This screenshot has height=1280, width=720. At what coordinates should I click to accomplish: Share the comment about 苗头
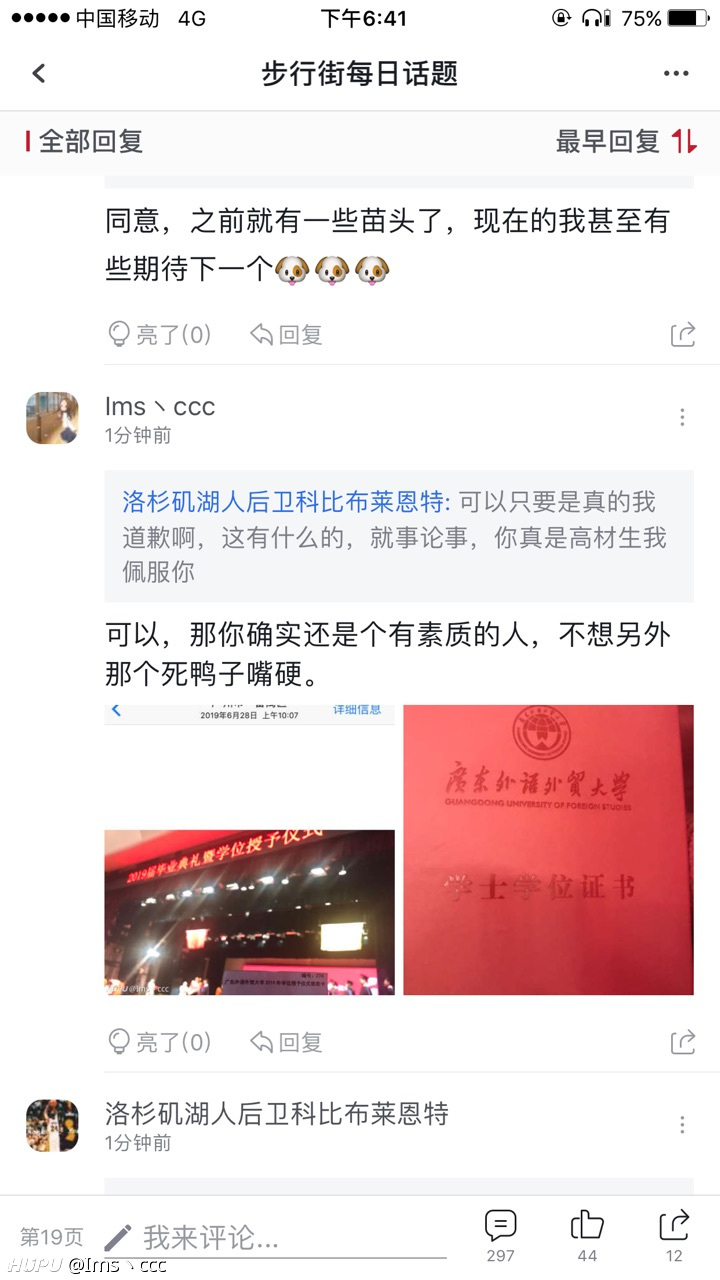[x=682, y=334]
